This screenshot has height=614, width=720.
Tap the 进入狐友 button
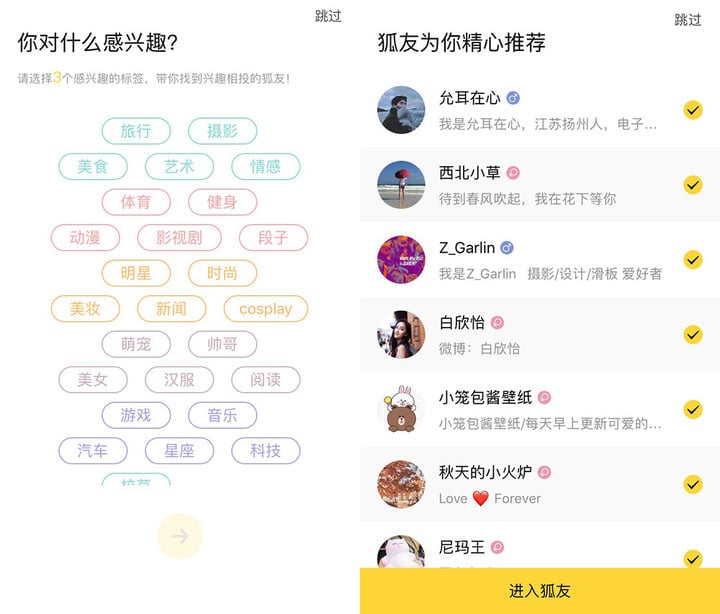(540, 591)
